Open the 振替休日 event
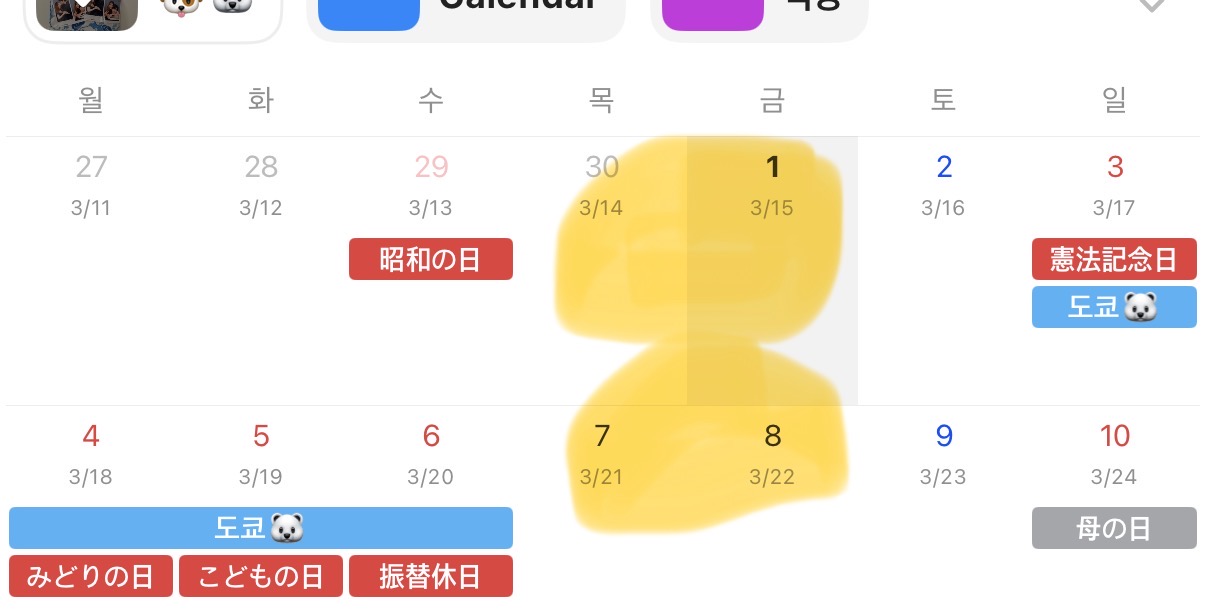 click(x=431, y=576)
